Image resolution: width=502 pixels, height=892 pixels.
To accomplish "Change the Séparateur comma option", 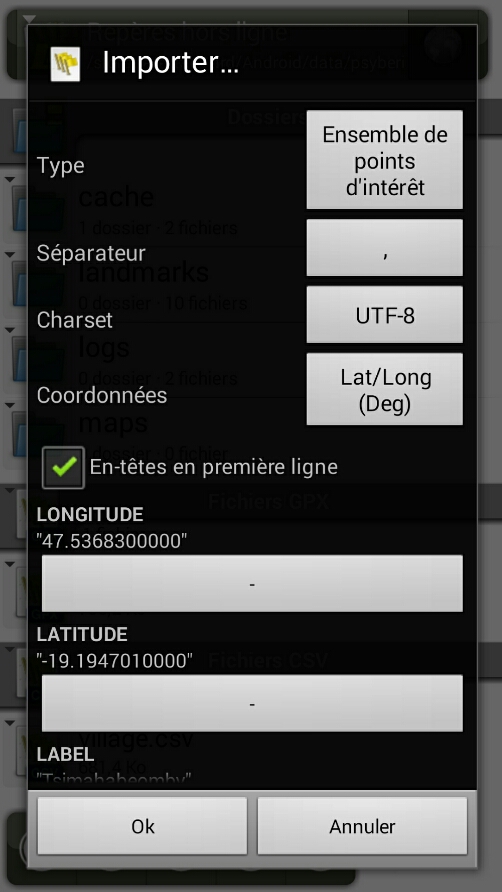I will click(384, 247).
